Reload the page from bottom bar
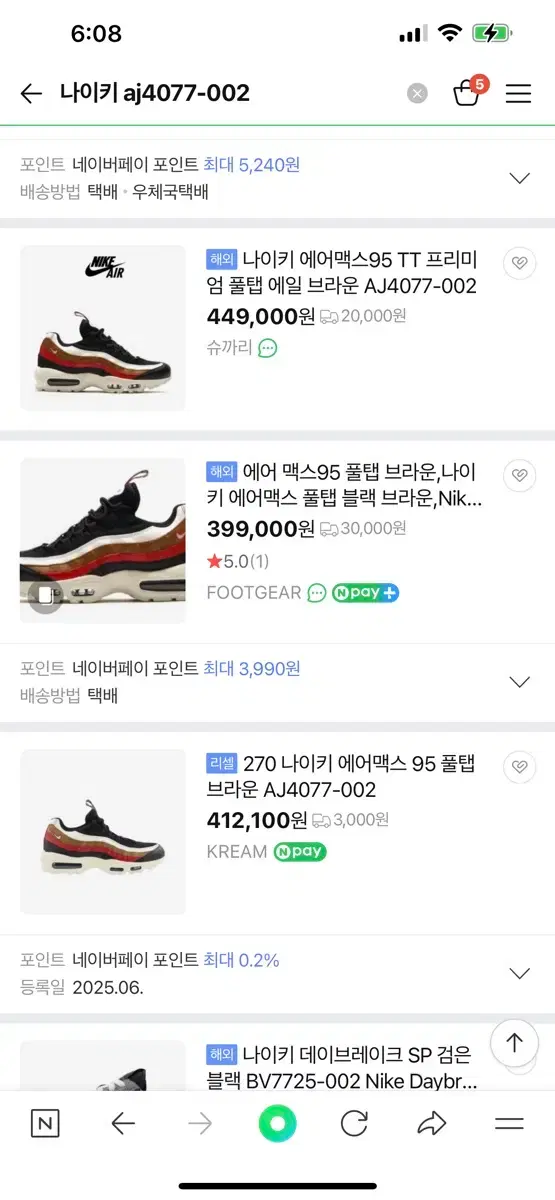 (354, 1124)
